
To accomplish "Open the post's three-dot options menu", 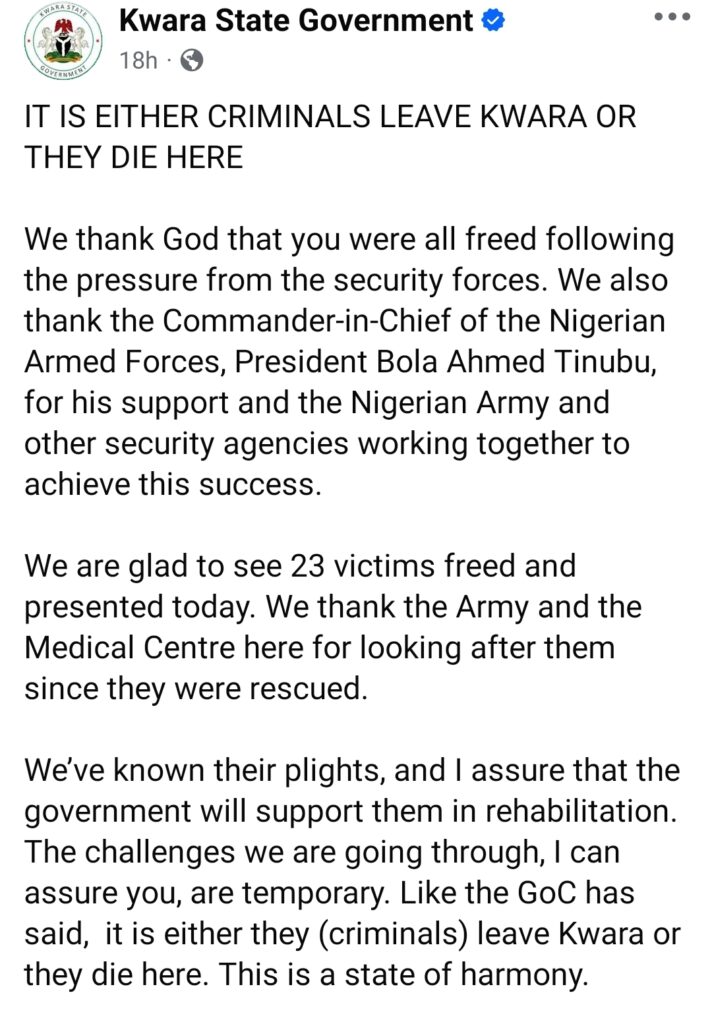I will tap(671, 18).
